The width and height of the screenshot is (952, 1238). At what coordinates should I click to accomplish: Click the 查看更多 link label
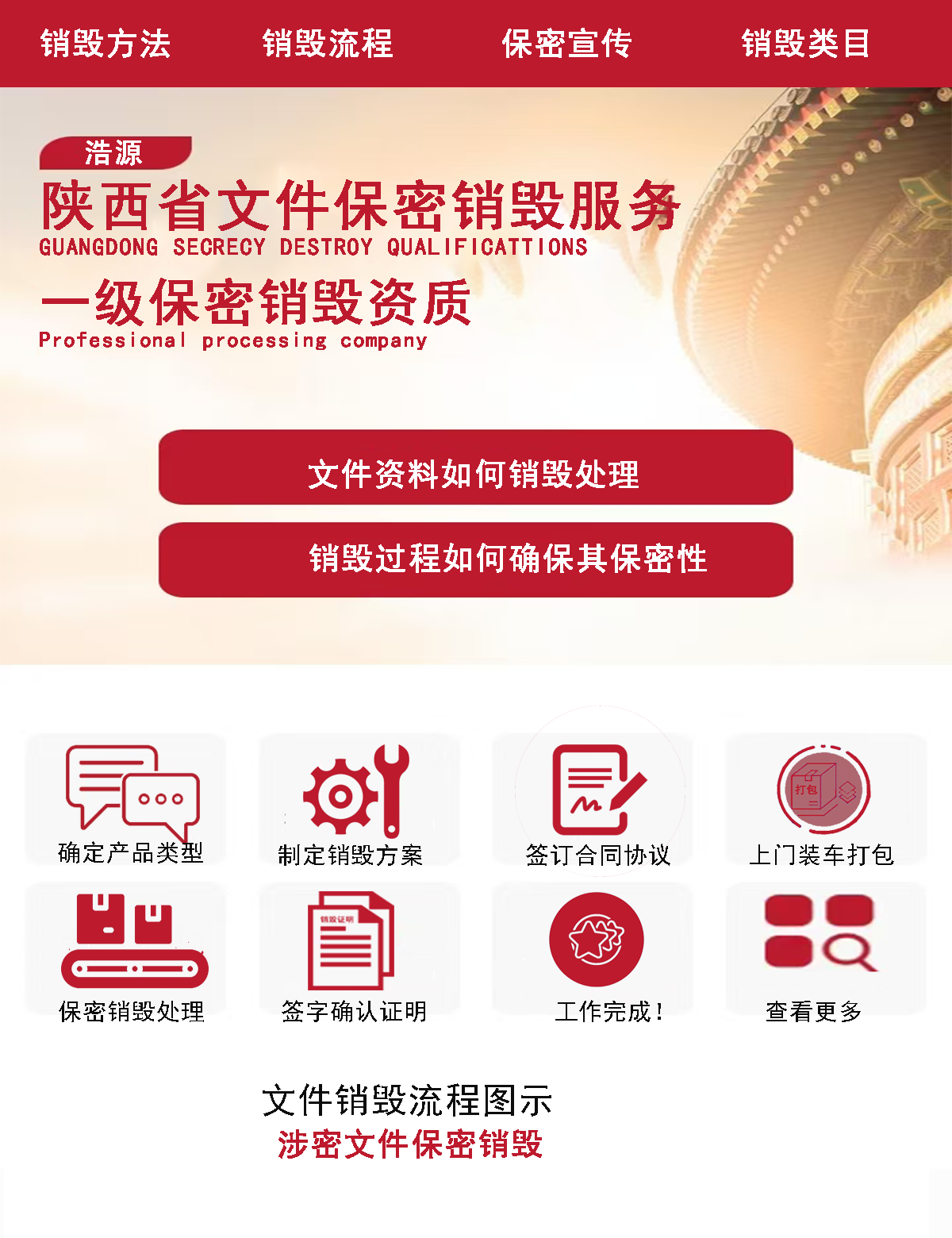click(817, 1012)
